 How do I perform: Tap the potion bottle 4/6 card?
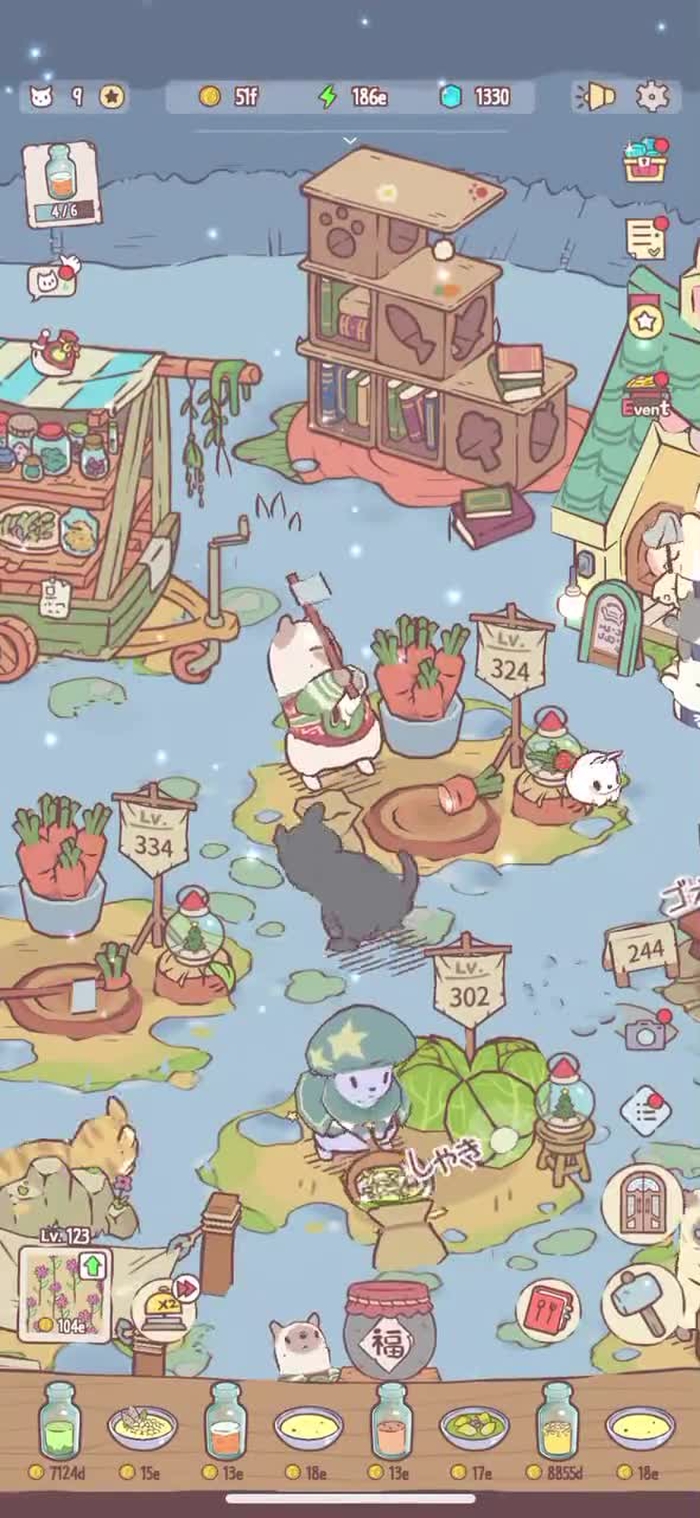click(x=61, y=184)
